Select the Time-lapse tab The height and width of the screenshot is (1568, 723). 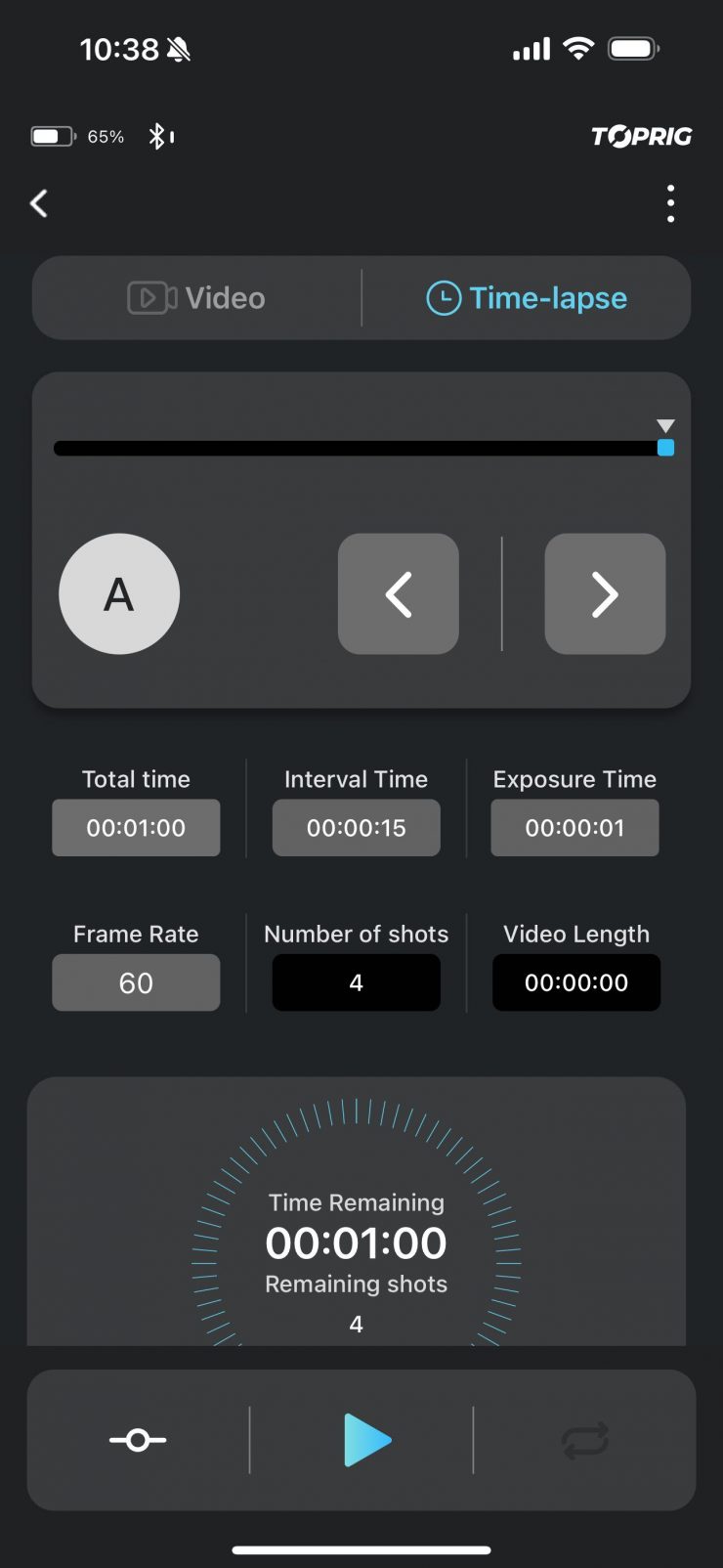tap(528, 298)
